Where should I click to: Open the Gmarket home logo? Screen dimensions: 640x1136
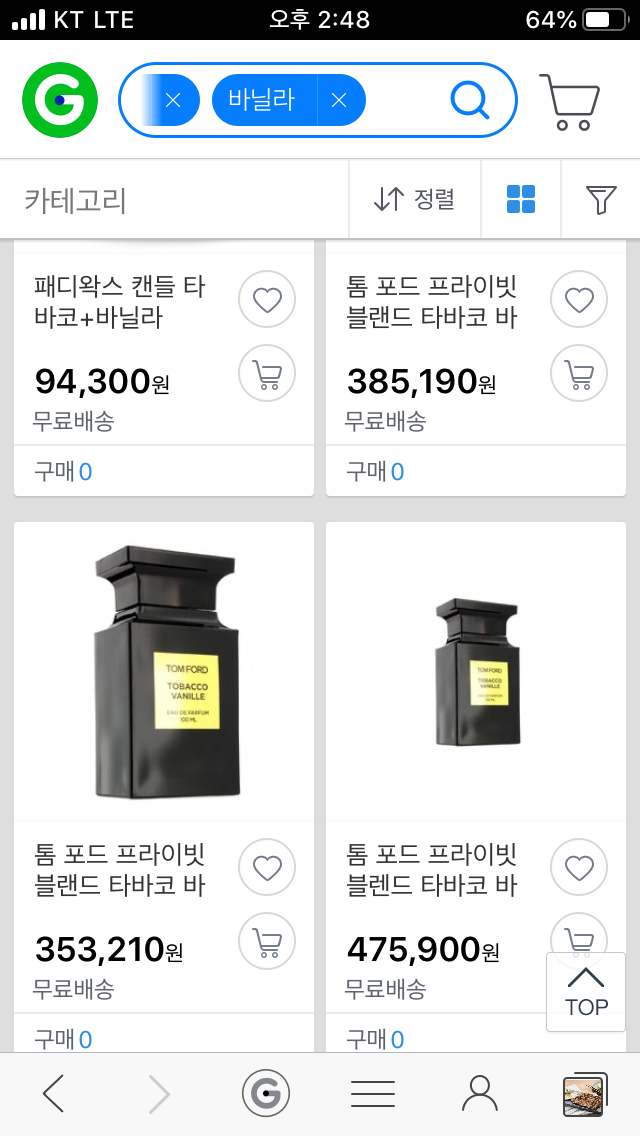click(x=60, y=100)
